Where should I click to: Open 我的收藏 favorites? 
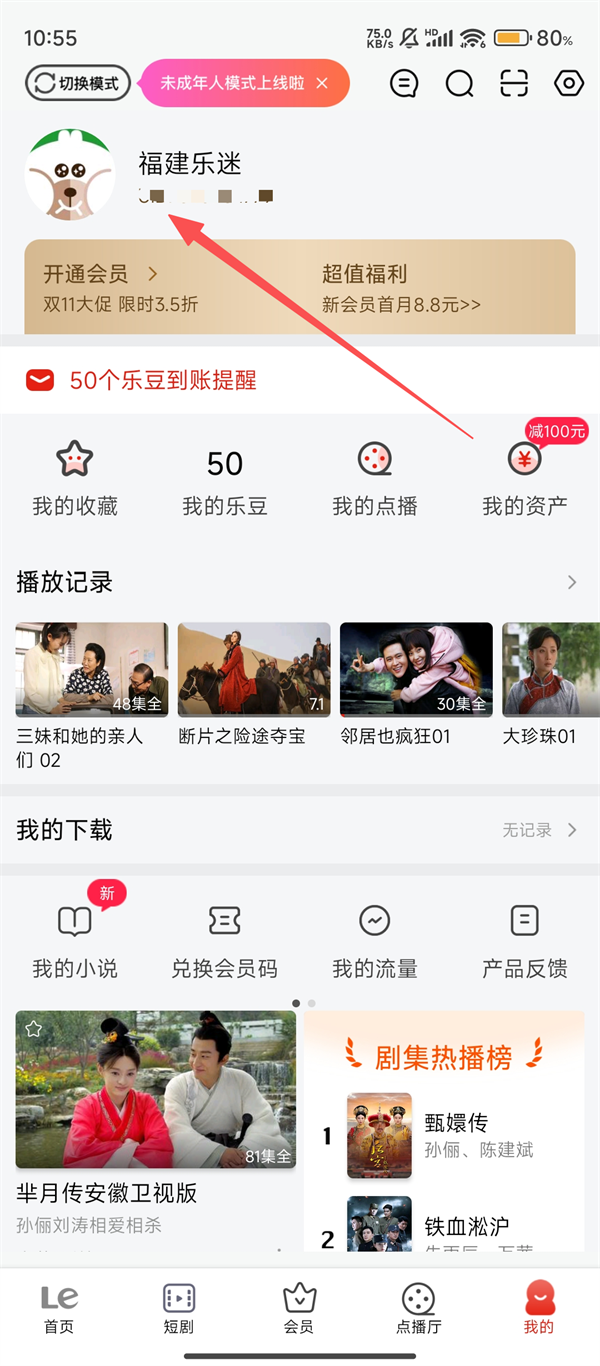(75, 480)
